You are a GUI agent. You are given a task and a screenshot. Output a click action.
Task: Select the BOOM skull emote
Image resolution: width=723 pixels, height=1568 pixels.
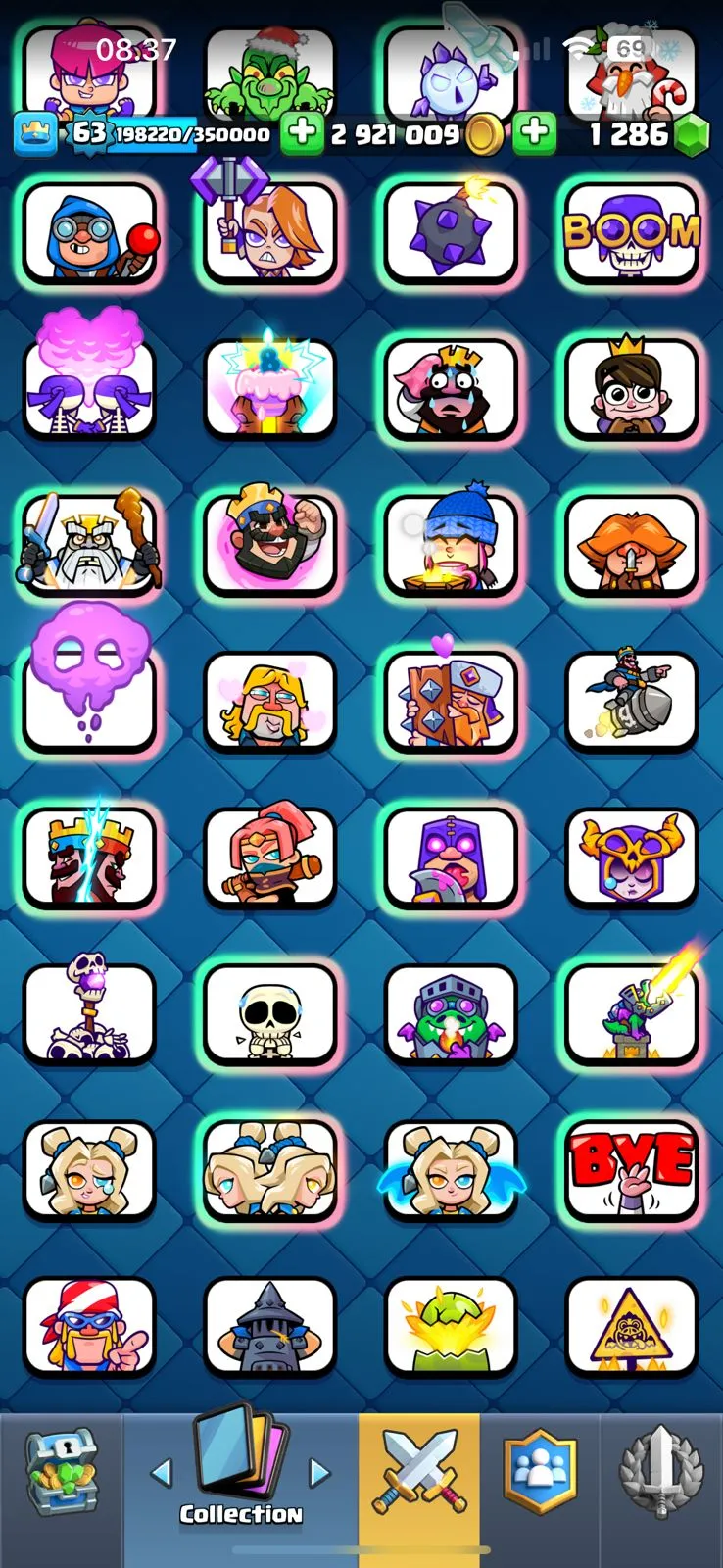[x=632, y=231]
